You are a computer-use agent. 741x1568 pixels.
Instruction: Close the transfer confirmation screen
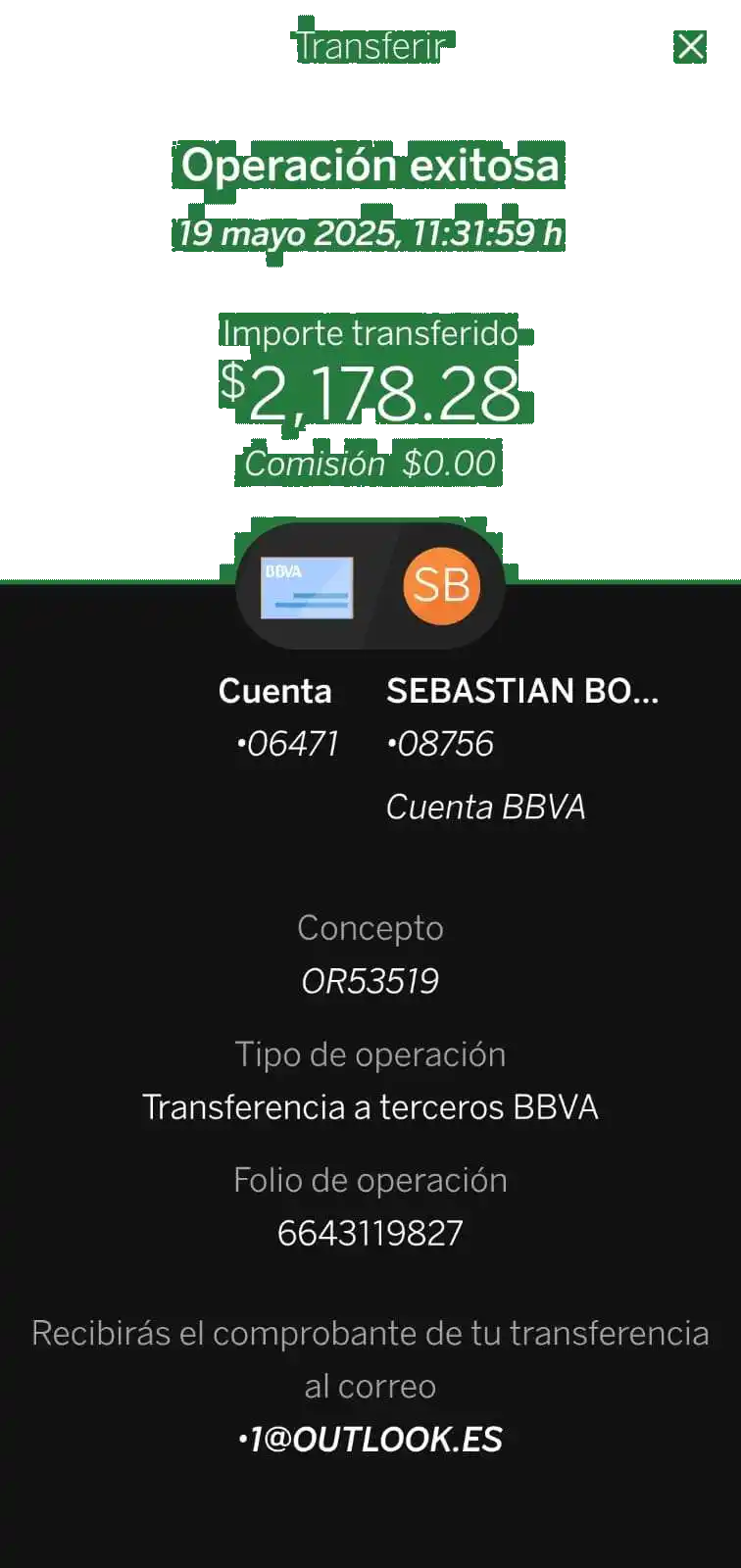690,46
